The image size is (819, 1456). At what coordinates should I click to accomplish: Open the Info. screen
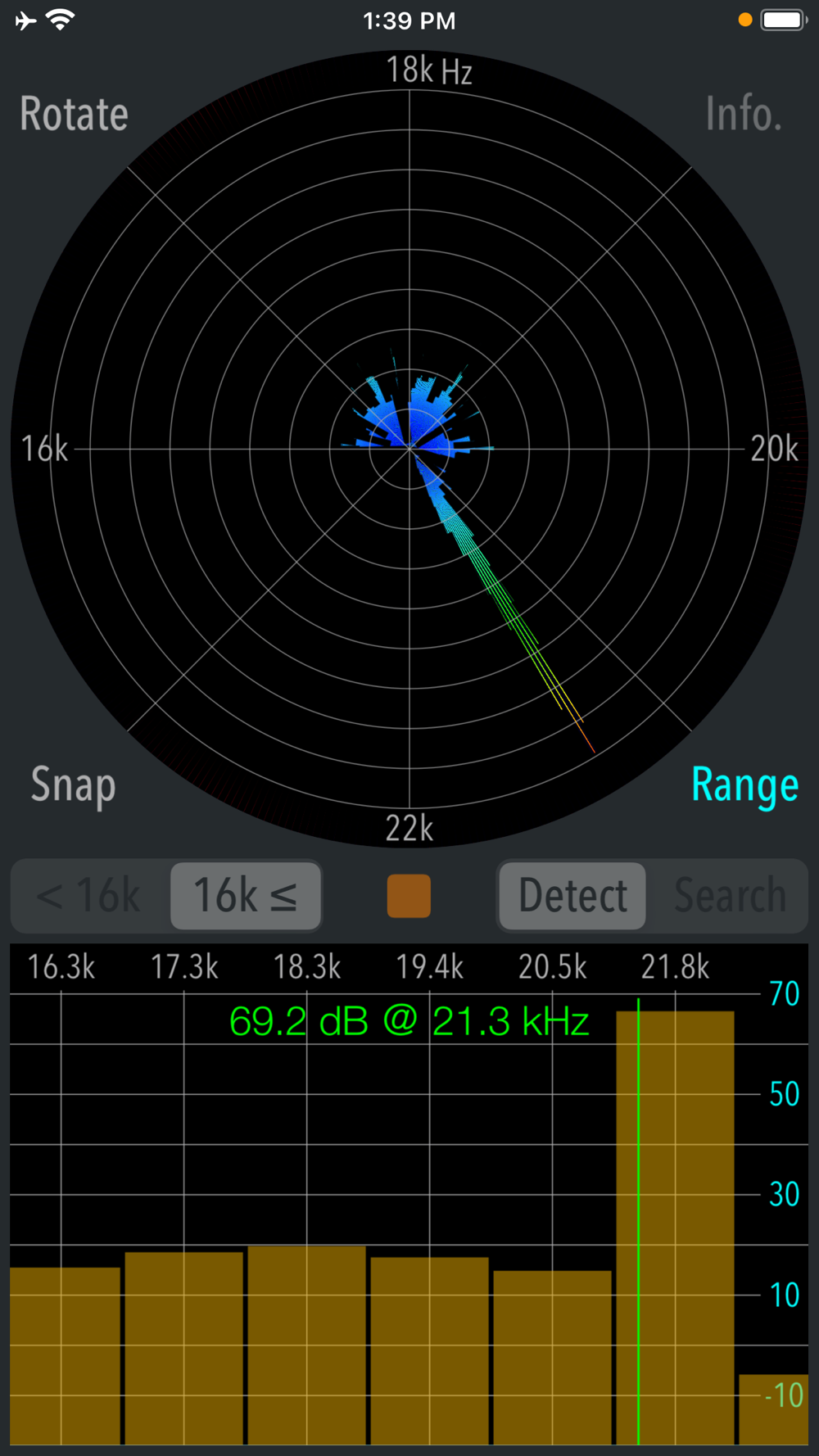tap(744, 114)
